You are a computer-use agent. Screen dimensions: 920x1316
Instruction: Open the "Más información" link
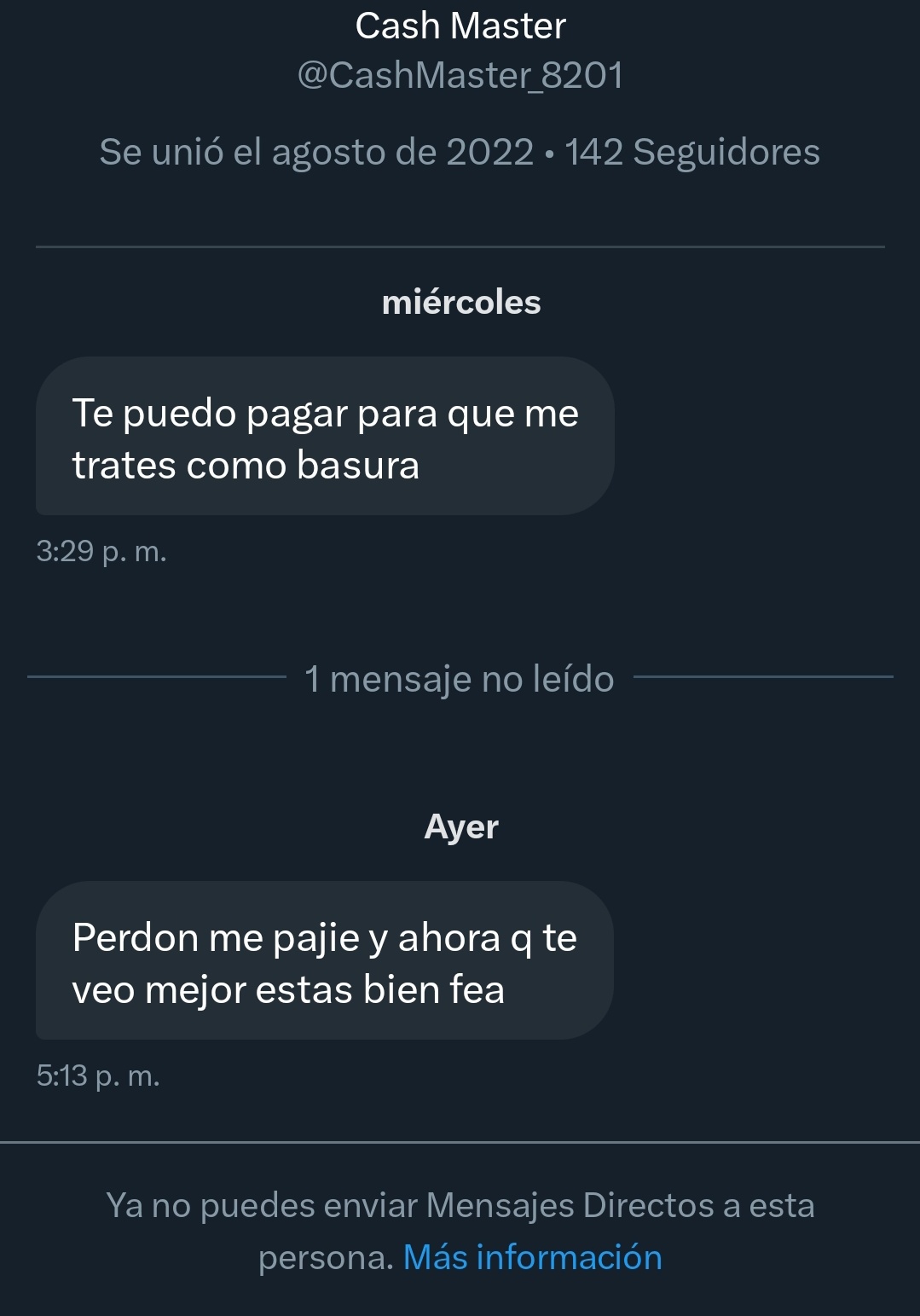pos(532,1257)
